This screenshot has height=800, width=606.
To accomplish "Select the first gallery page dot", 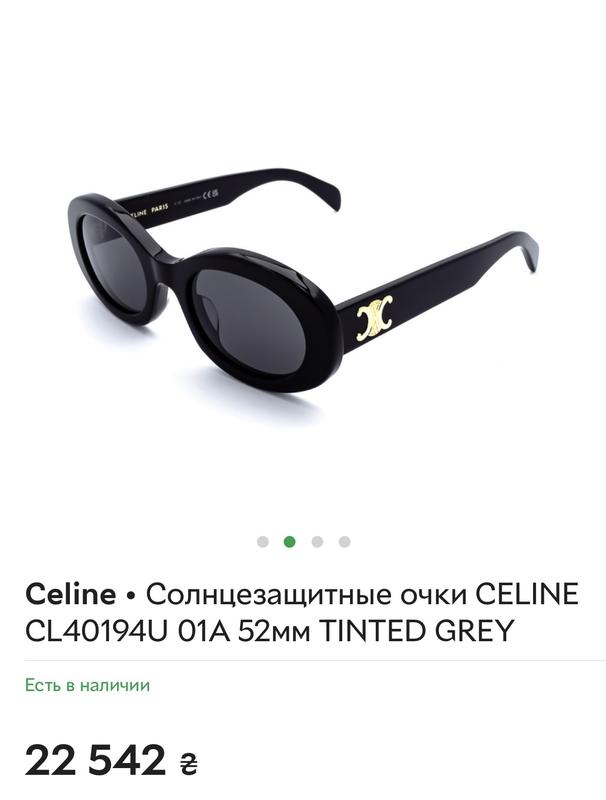I will click(263, 542).
